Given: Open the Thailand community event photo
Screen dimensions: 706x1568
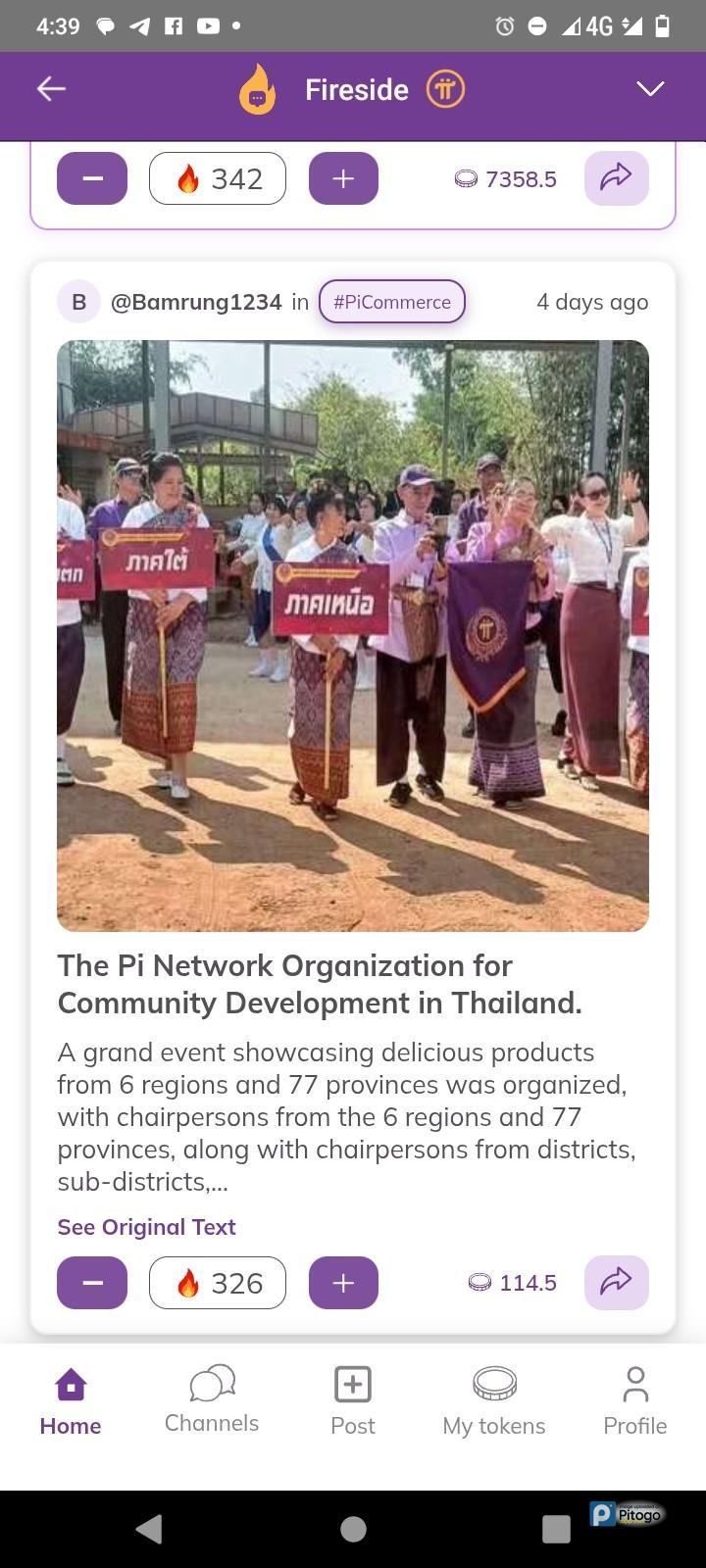Looking at the screenshot, I should [x=353, y=635].
